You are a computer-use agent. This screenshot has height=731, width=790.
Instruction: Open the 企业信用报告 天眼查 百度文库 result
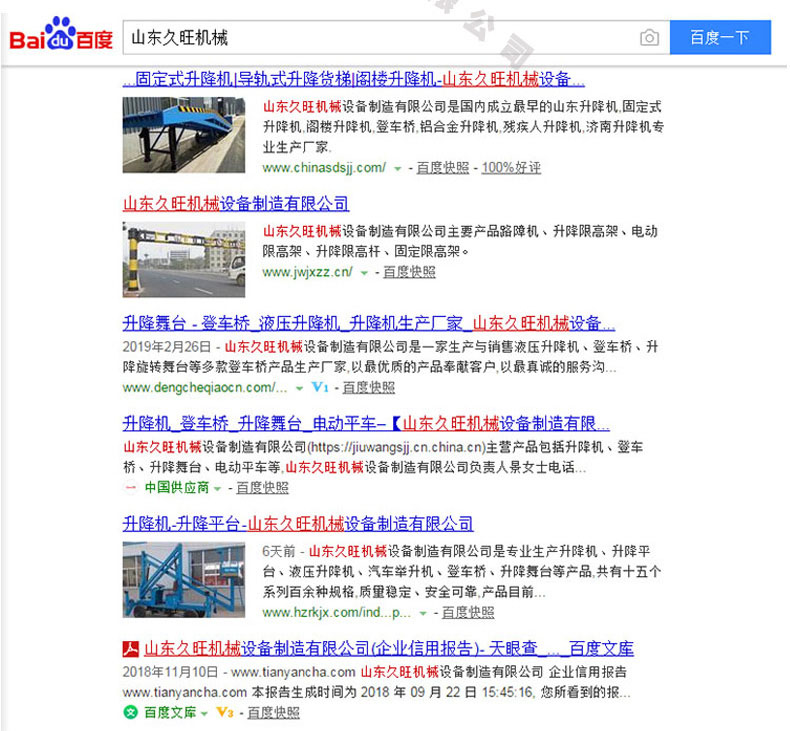coord(389,648)
